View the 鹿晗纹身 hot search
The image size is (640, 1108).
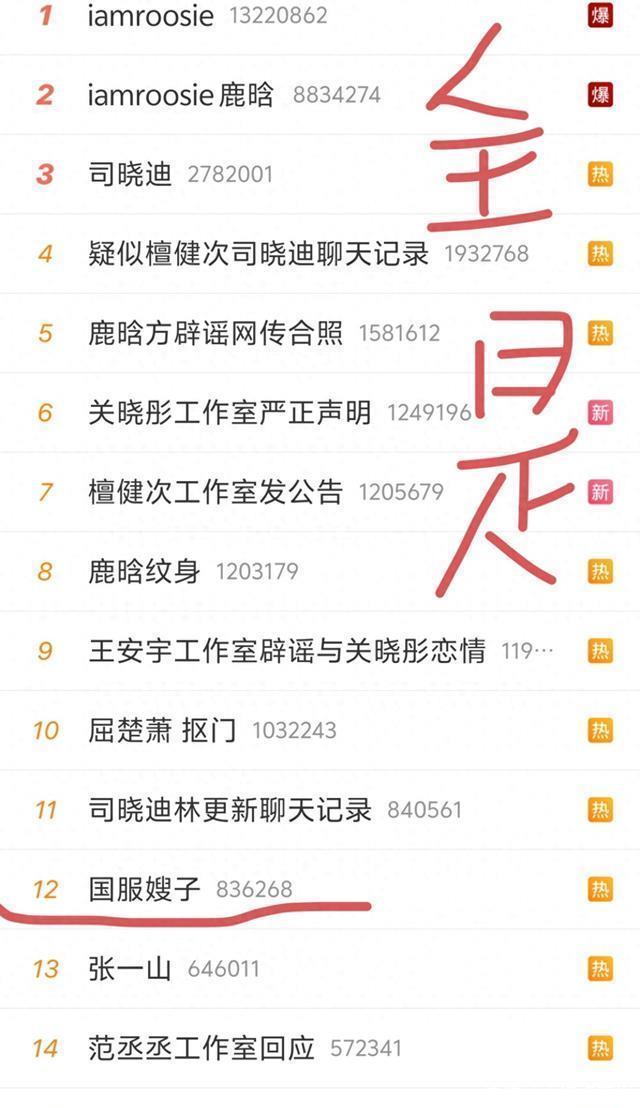pyautogui.click(x=144, y=571)
